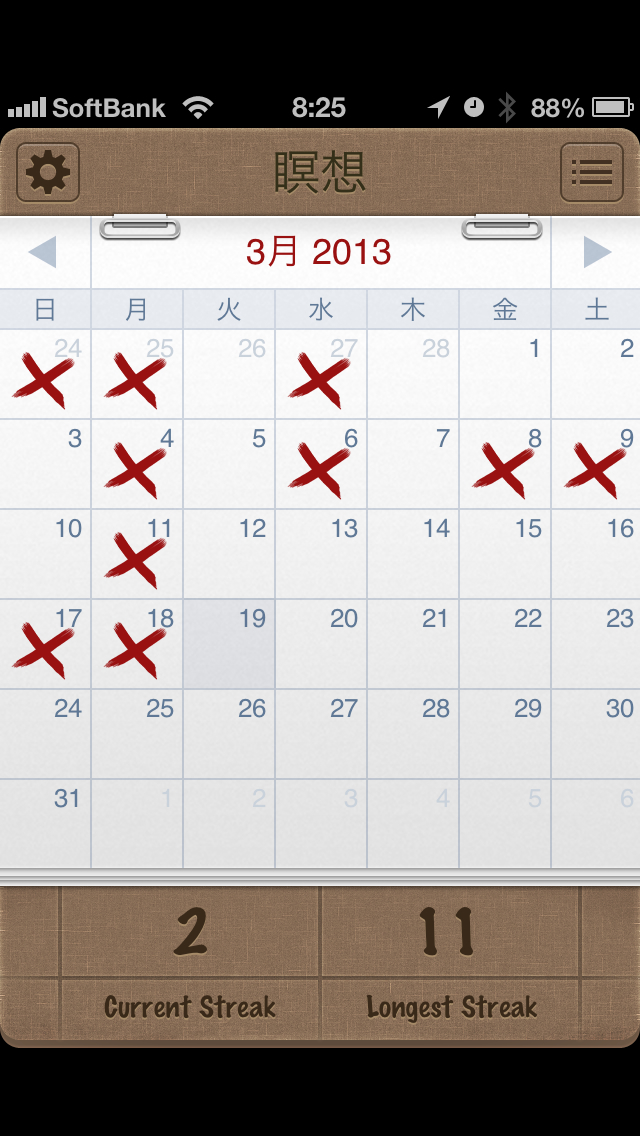This screenshot has height=1136, width=640.
Task: Mark March 19 as done
Action: point(229,644)
